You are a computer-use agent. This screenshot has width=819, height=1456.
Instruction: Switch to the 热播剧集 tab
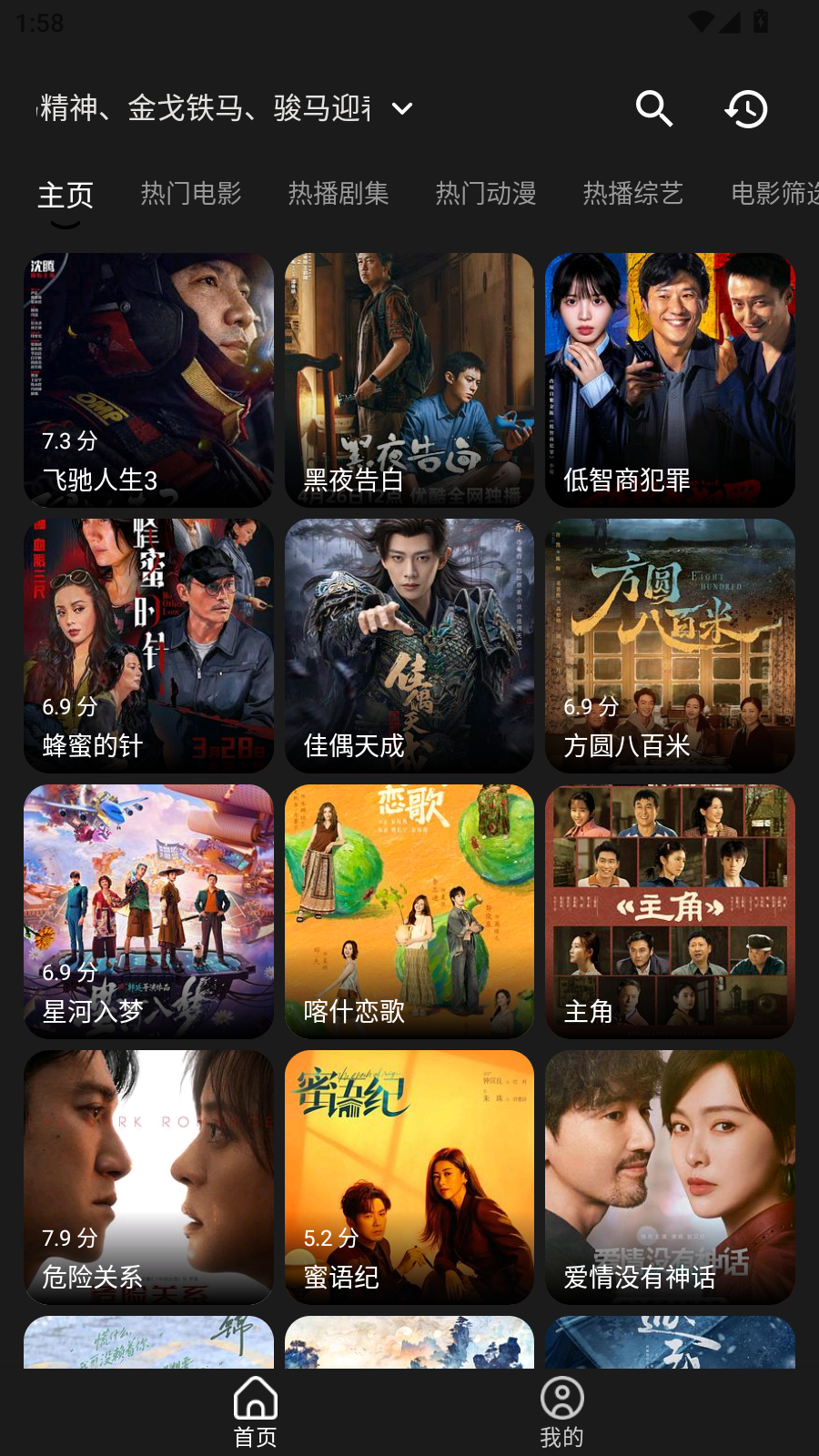click(x=339, y=194)
